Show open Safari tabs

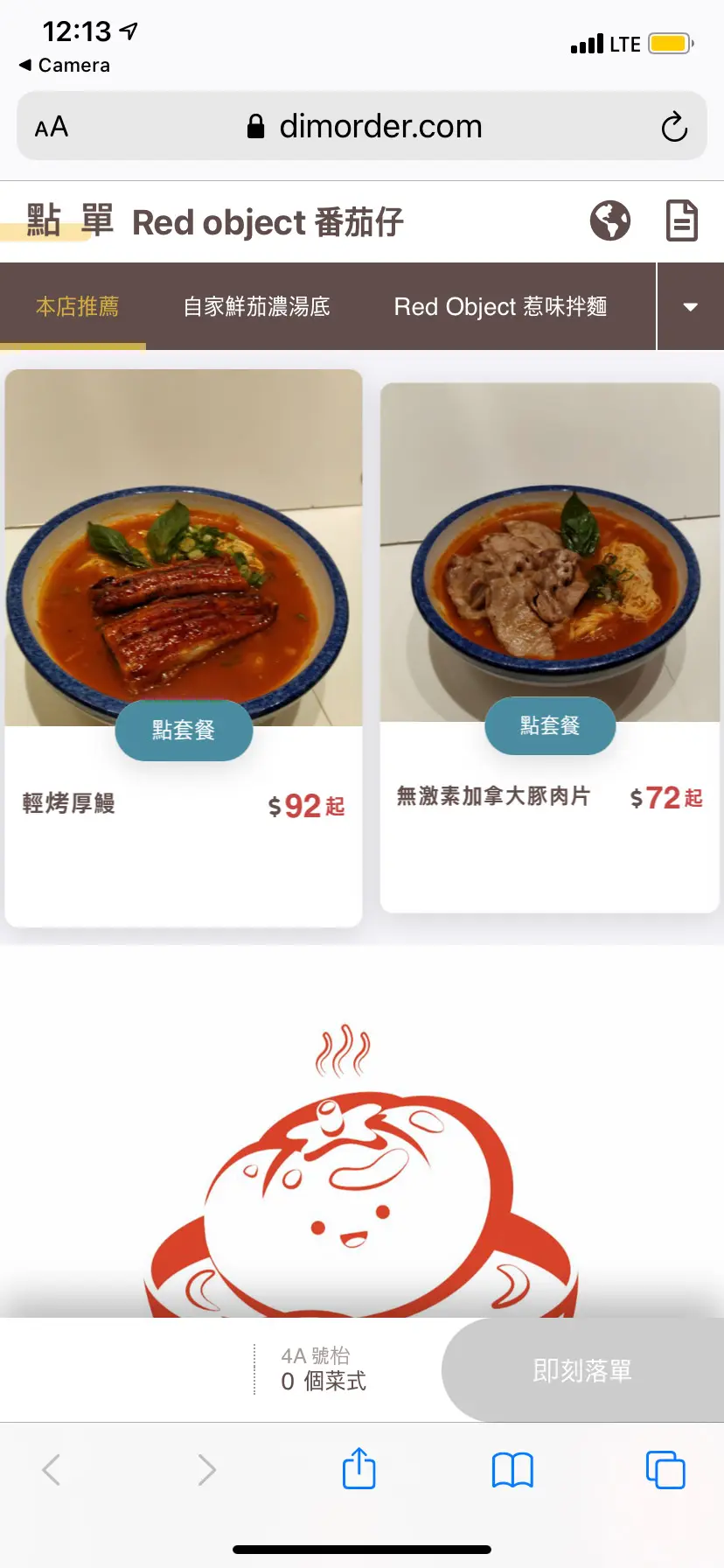[665, 1470]
